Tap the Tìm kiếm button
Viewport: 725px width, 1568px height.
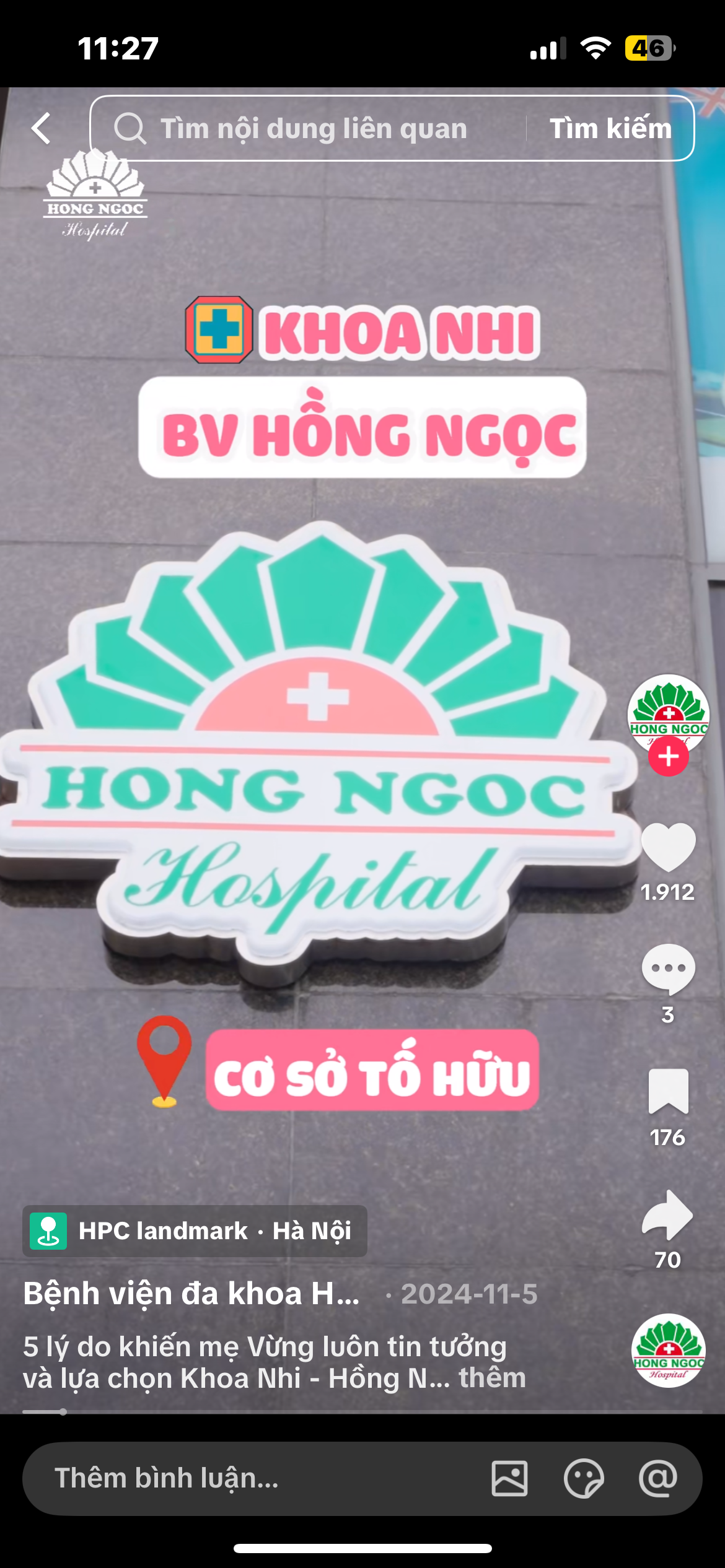610,129
